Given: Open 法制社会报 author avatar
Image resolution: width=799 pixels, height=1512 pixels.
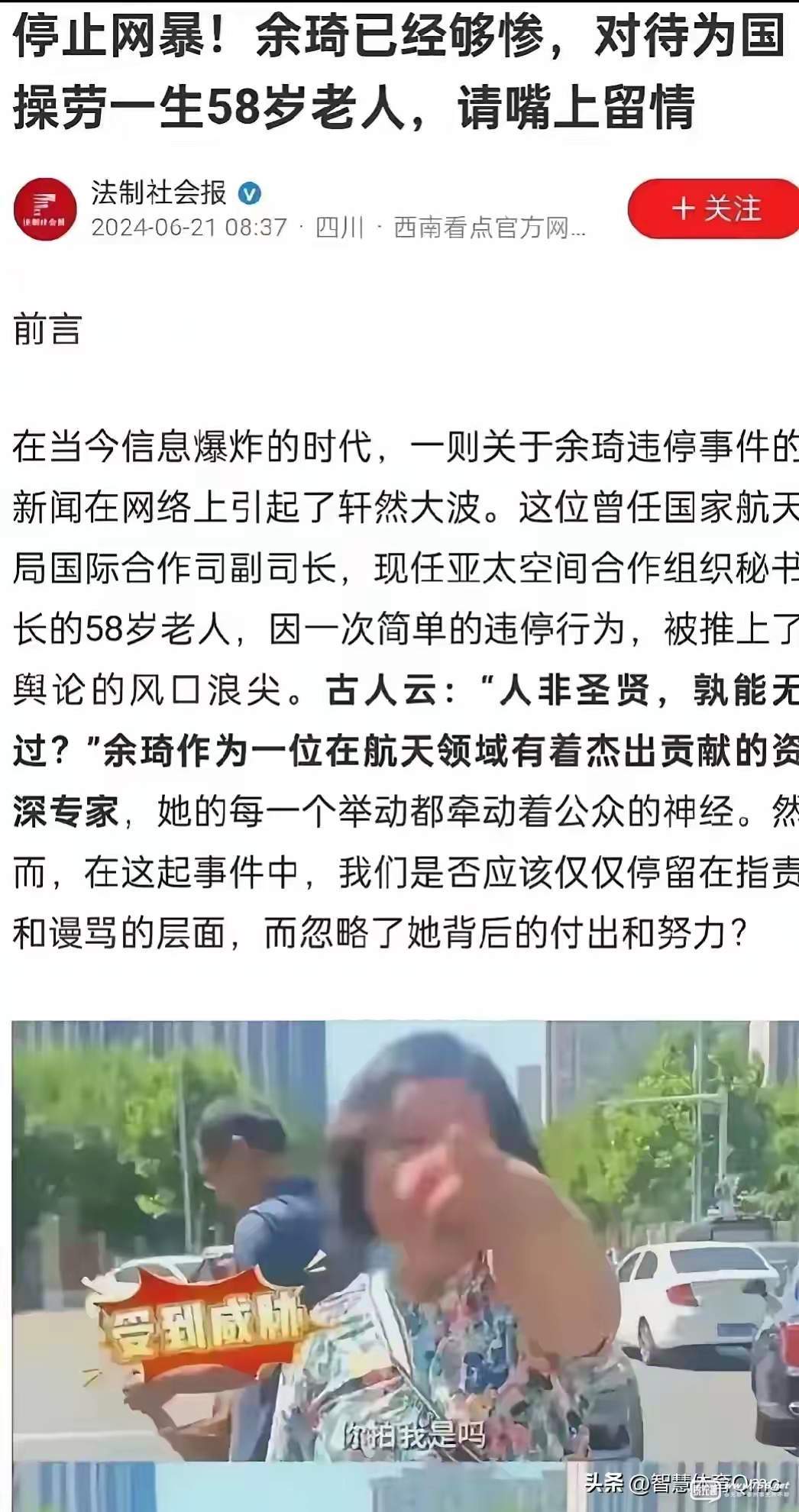Looking at the screenshot, I should [46, 210].
